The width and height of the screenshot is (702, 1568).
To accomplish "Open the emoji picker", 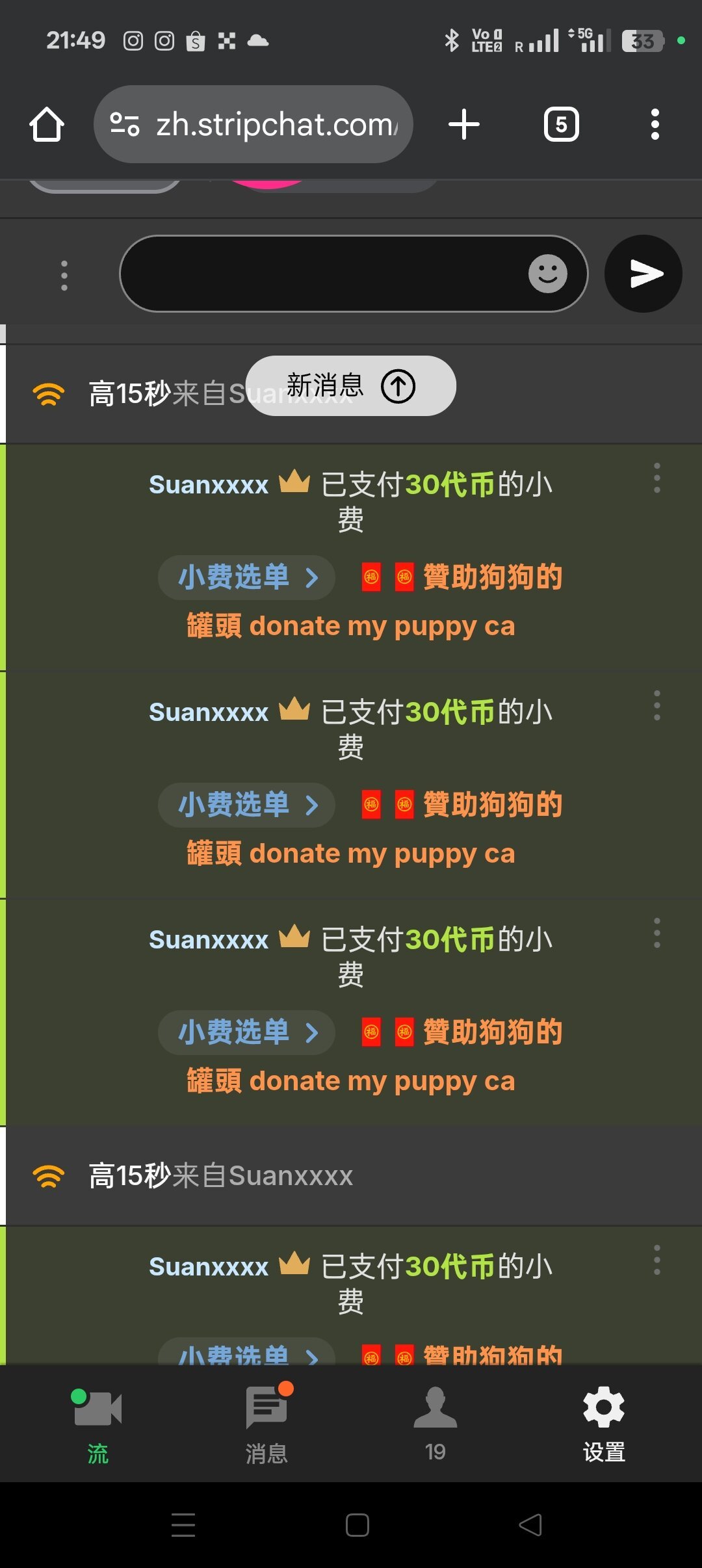I will (547, 274).
